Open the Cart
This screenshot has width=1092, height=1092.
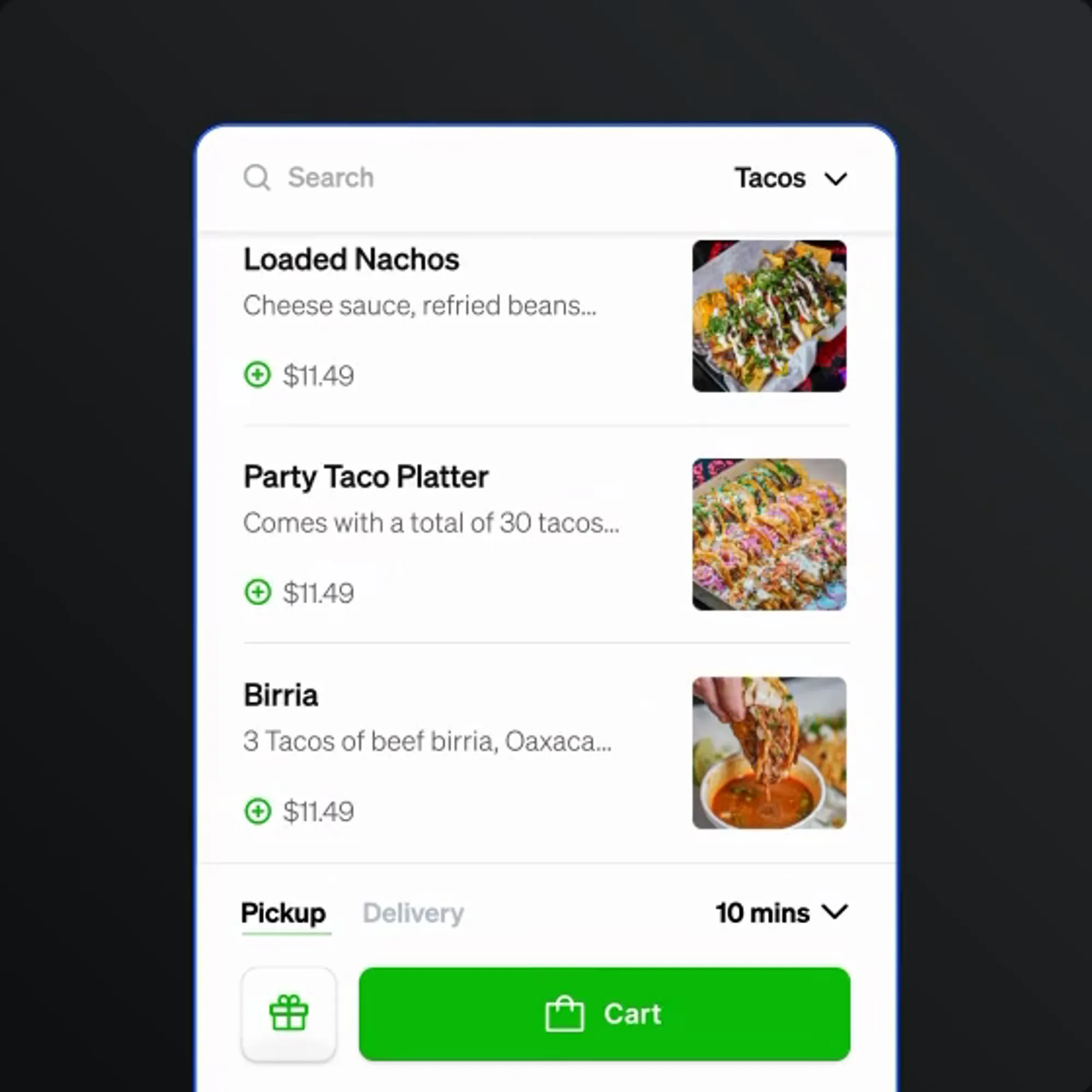coord(604,1013)
